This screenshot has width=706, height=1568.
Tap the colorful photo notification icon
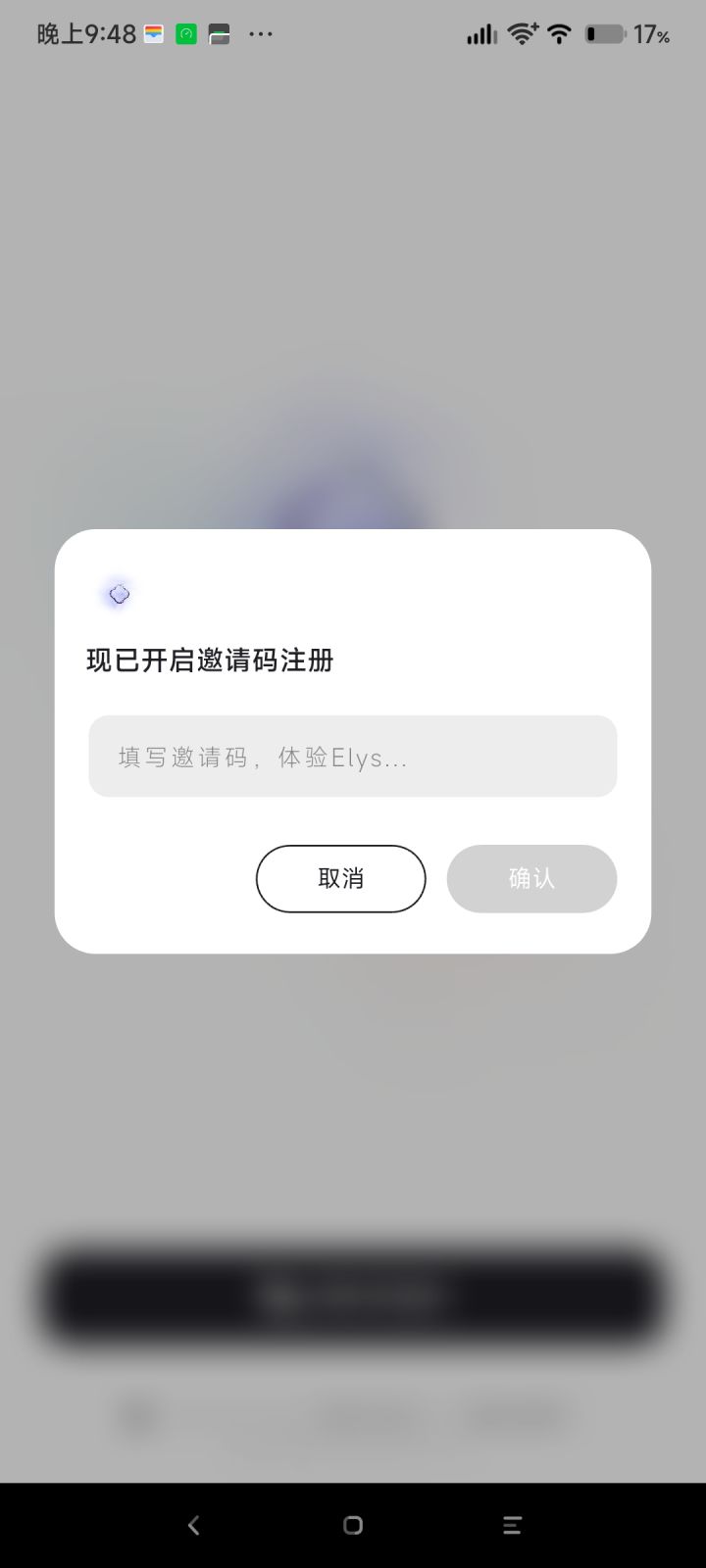click(154, 32)
